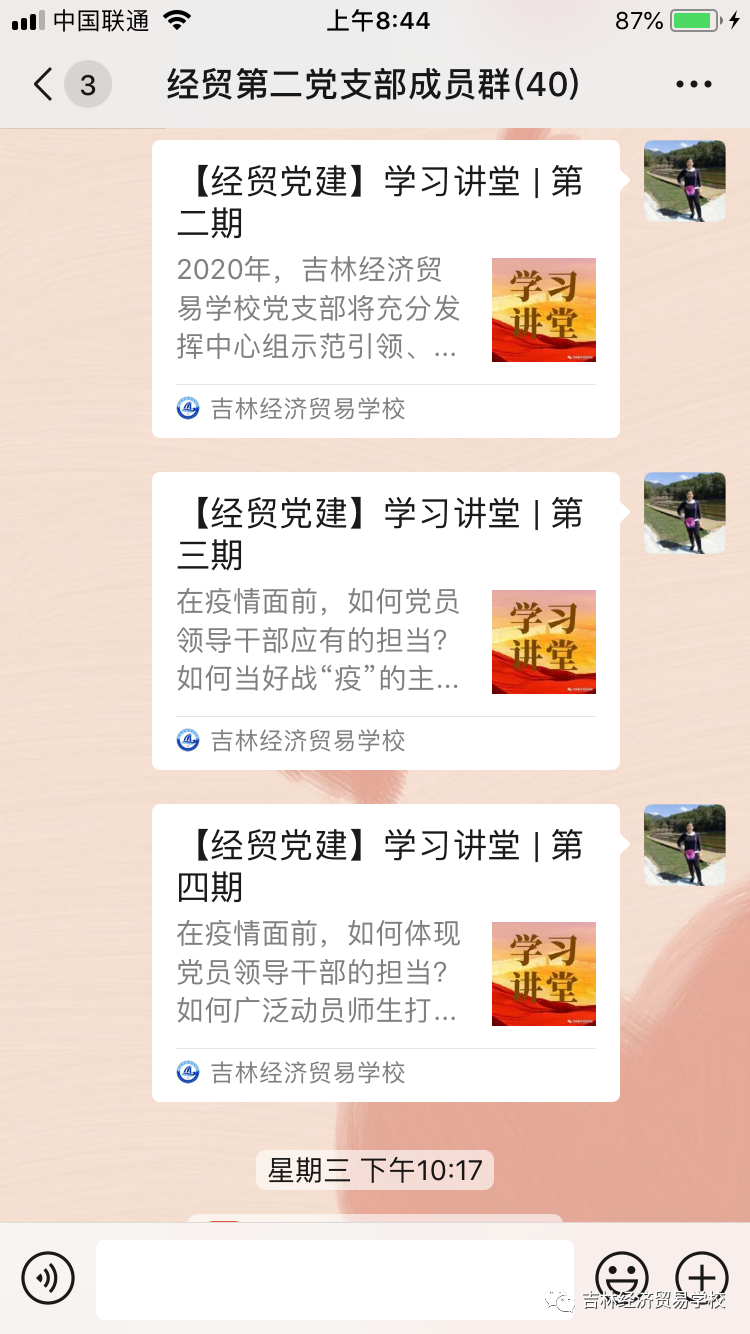
Task: Open the emoji sticker panel
Action: click(622, 1277)
